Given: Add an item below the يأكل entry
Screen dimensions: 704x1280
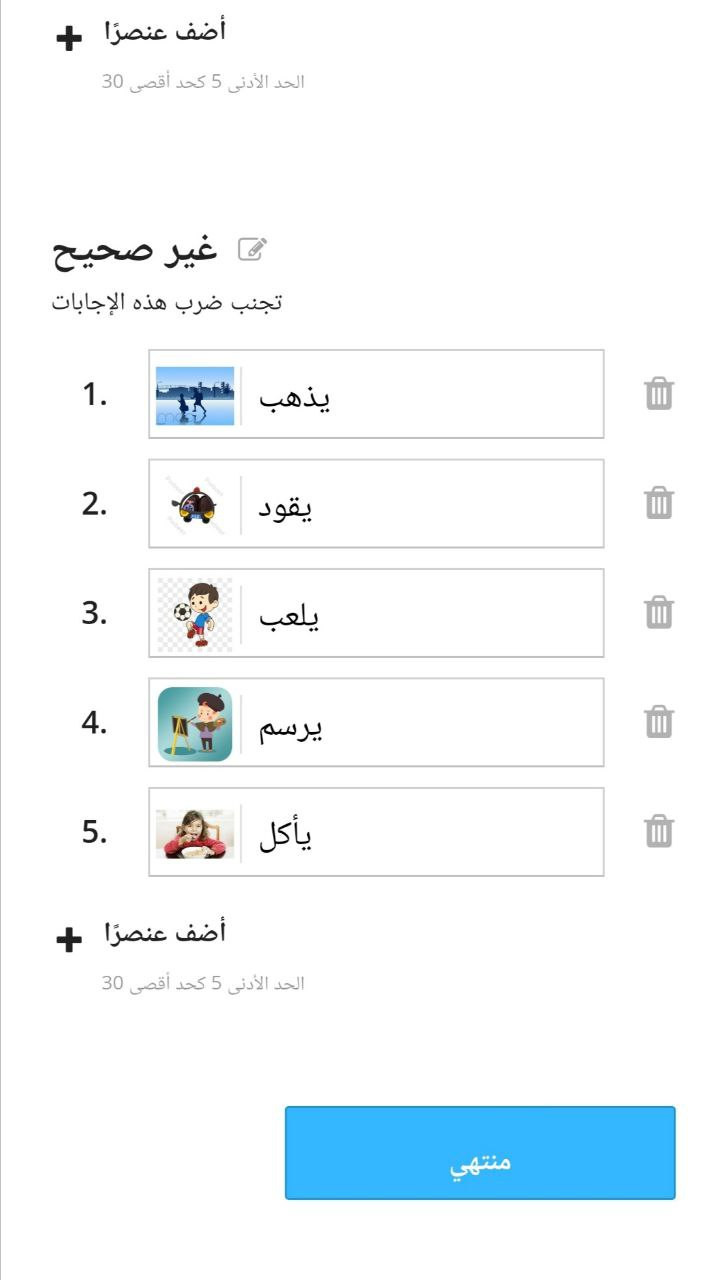Looking at the screenshot, I should (140, 937).
